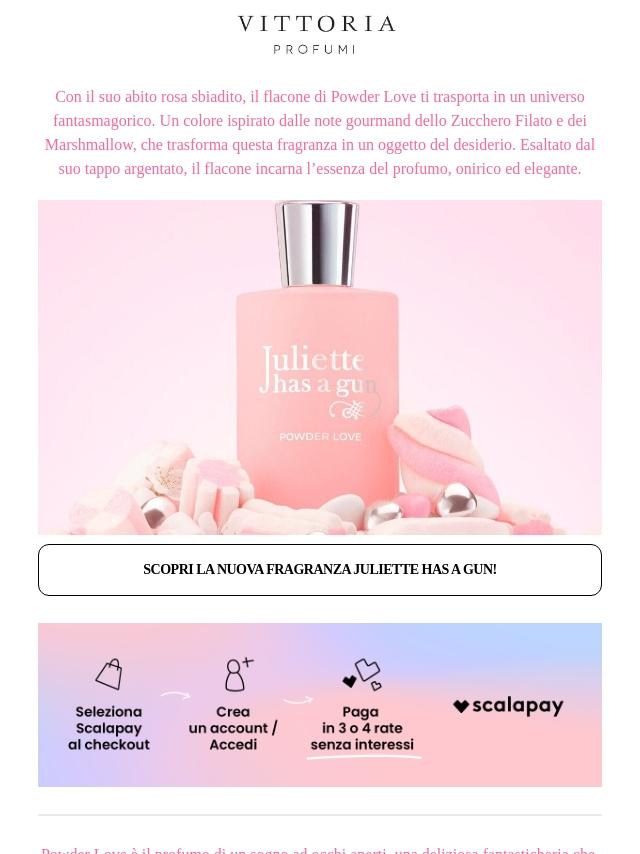Tap the Scopri la nuova fragranza button

(320, 570)
